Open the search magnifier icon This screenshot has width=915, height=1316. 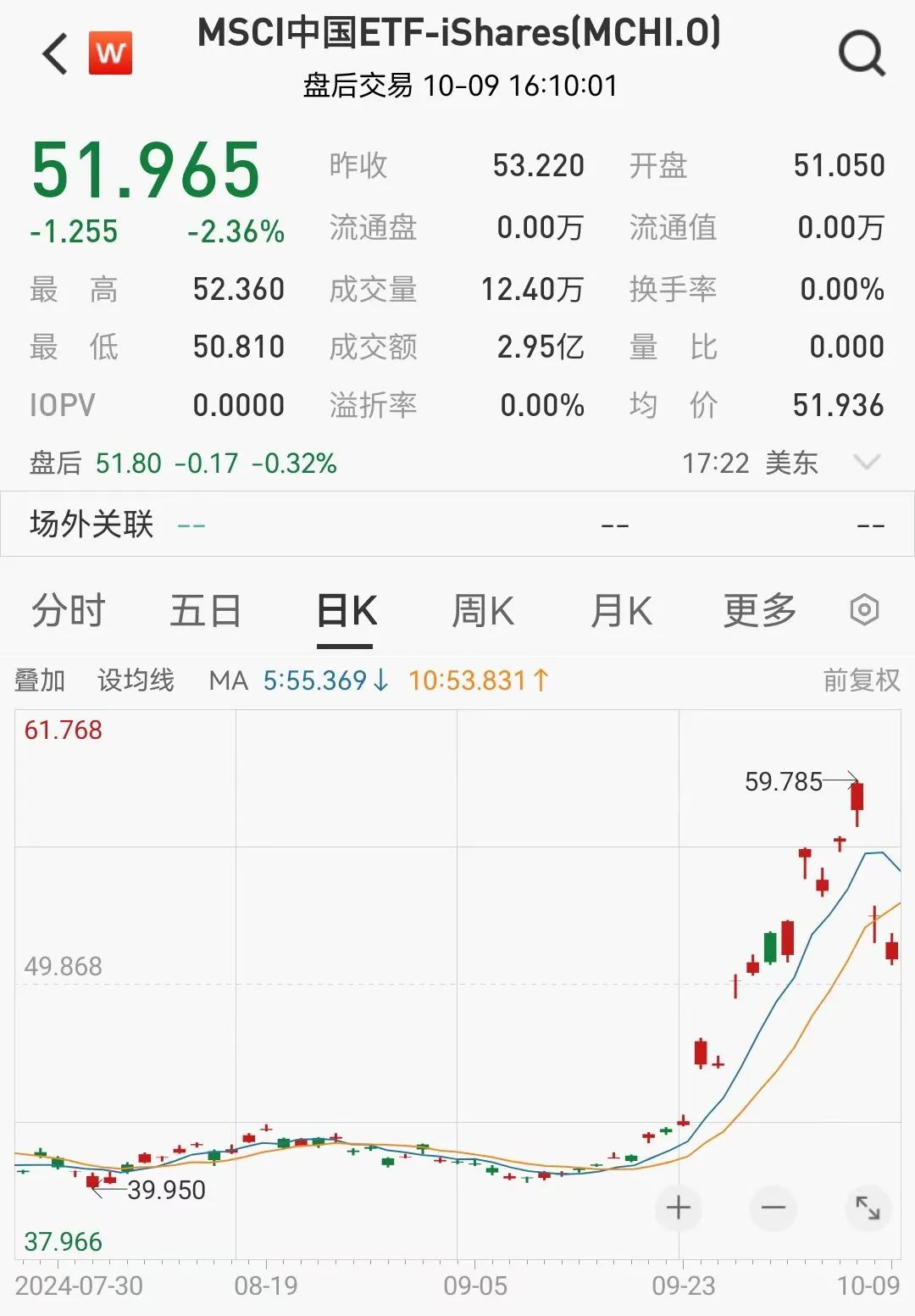[861, 55]
